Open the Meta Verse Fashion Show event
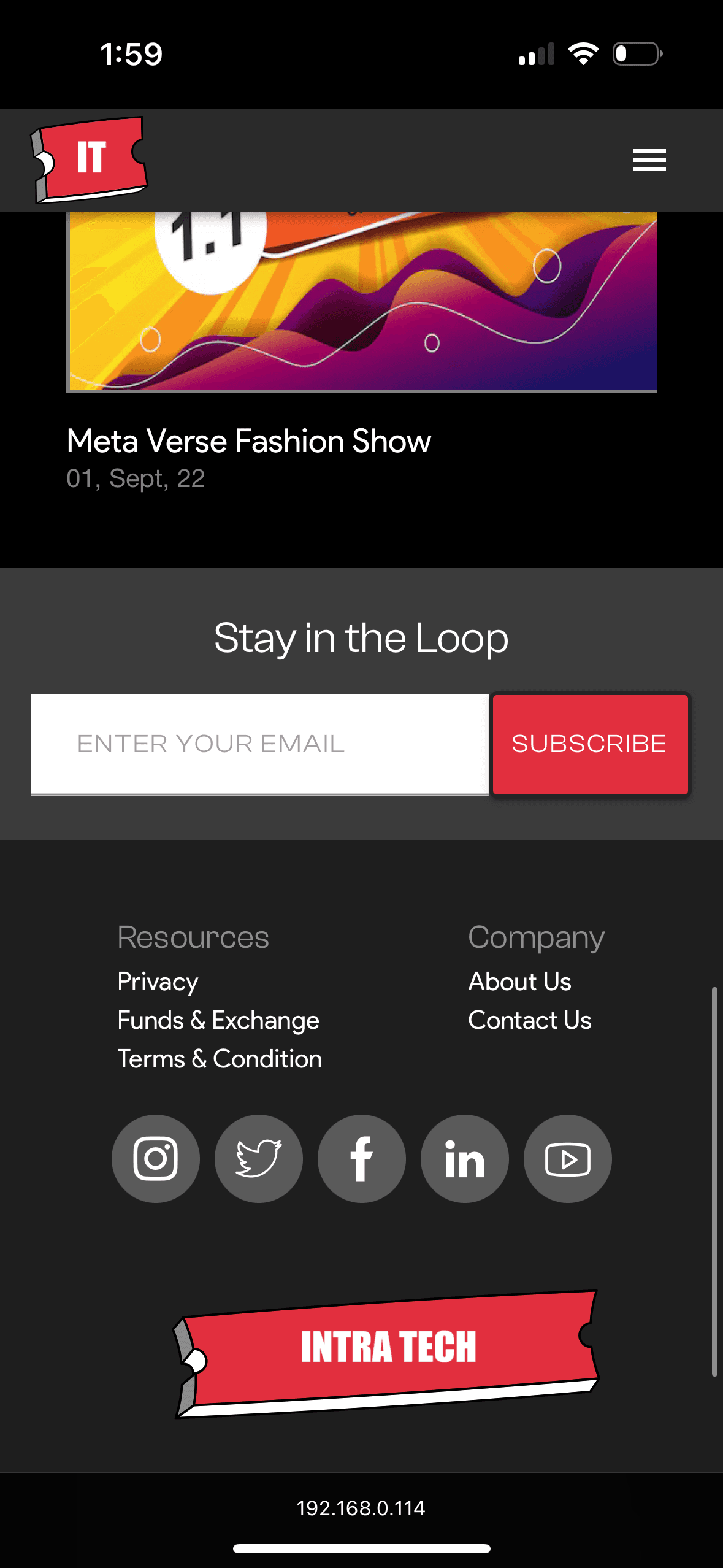723x1568 pixels. (x=248, y=441)
